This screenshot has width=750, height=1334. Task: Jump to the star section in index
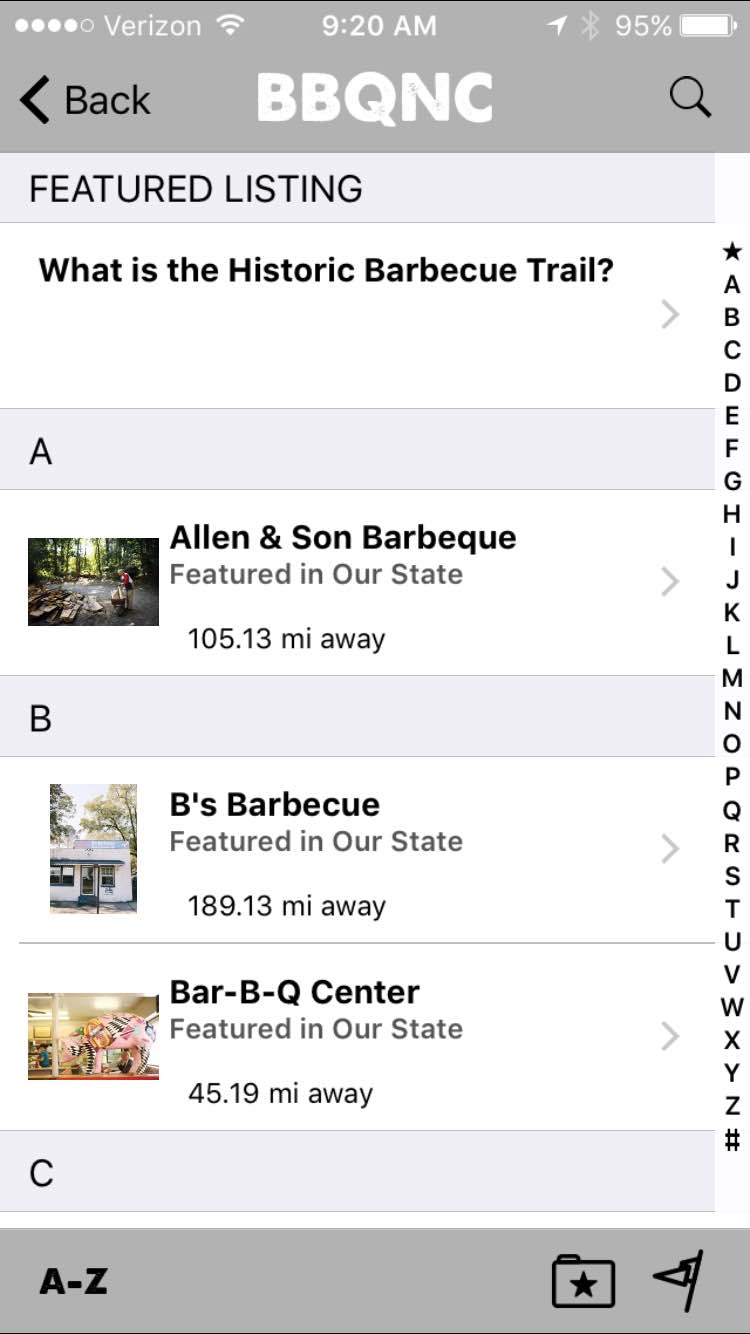732,252
